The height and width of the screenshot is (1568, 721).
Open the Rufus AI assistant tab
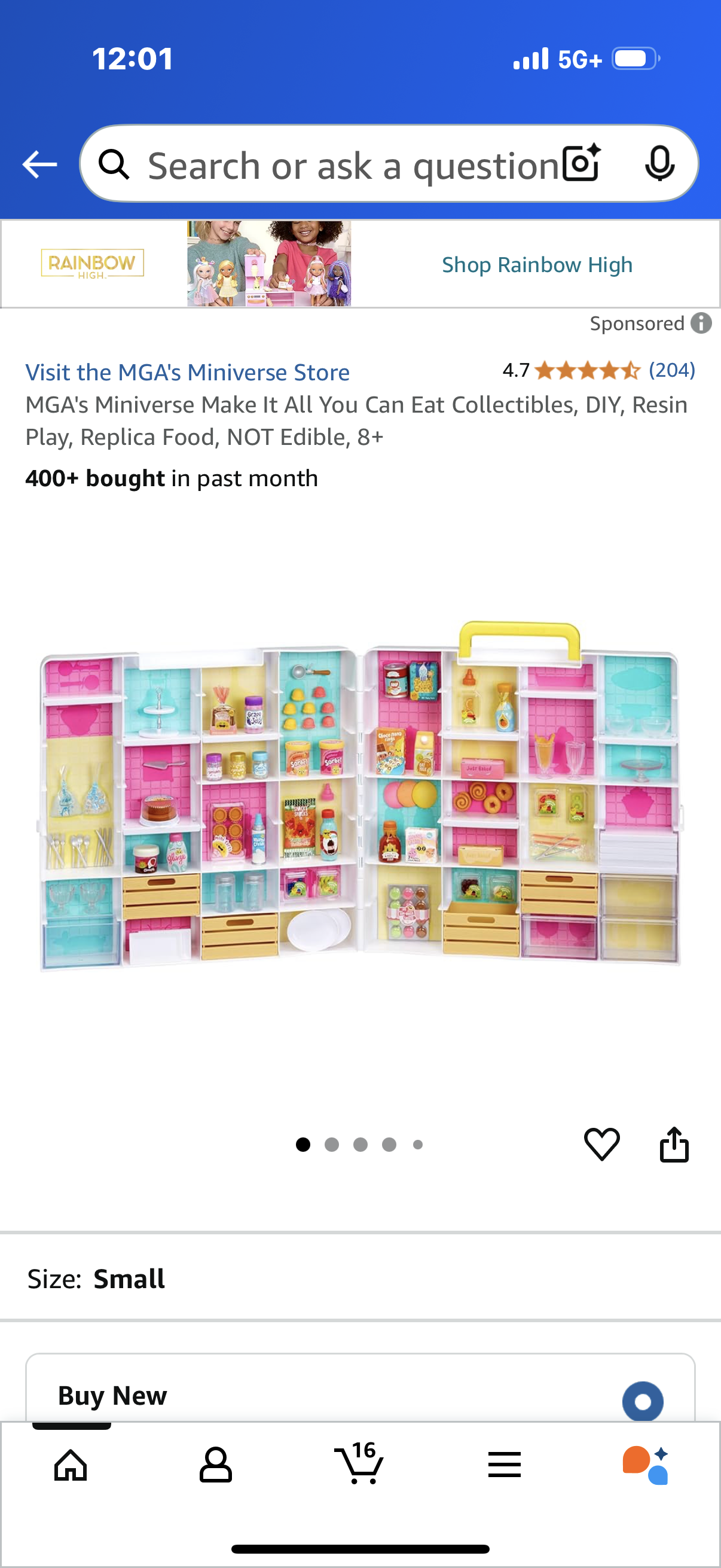(x=646, y=1465)
